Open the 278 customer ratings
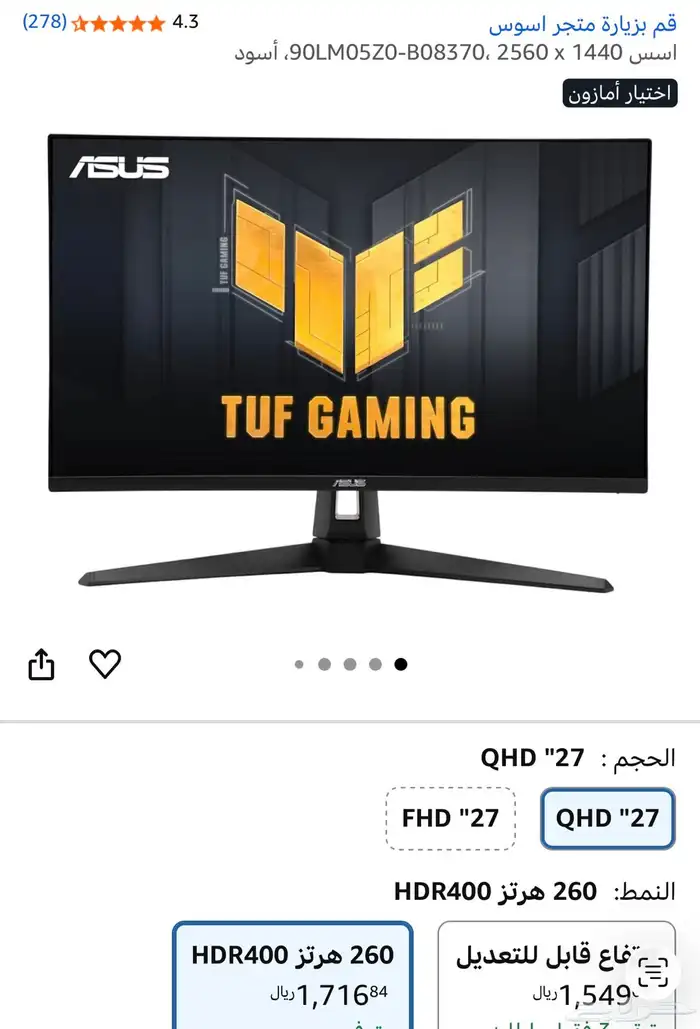700x1029 pixels. coord(45,22)
